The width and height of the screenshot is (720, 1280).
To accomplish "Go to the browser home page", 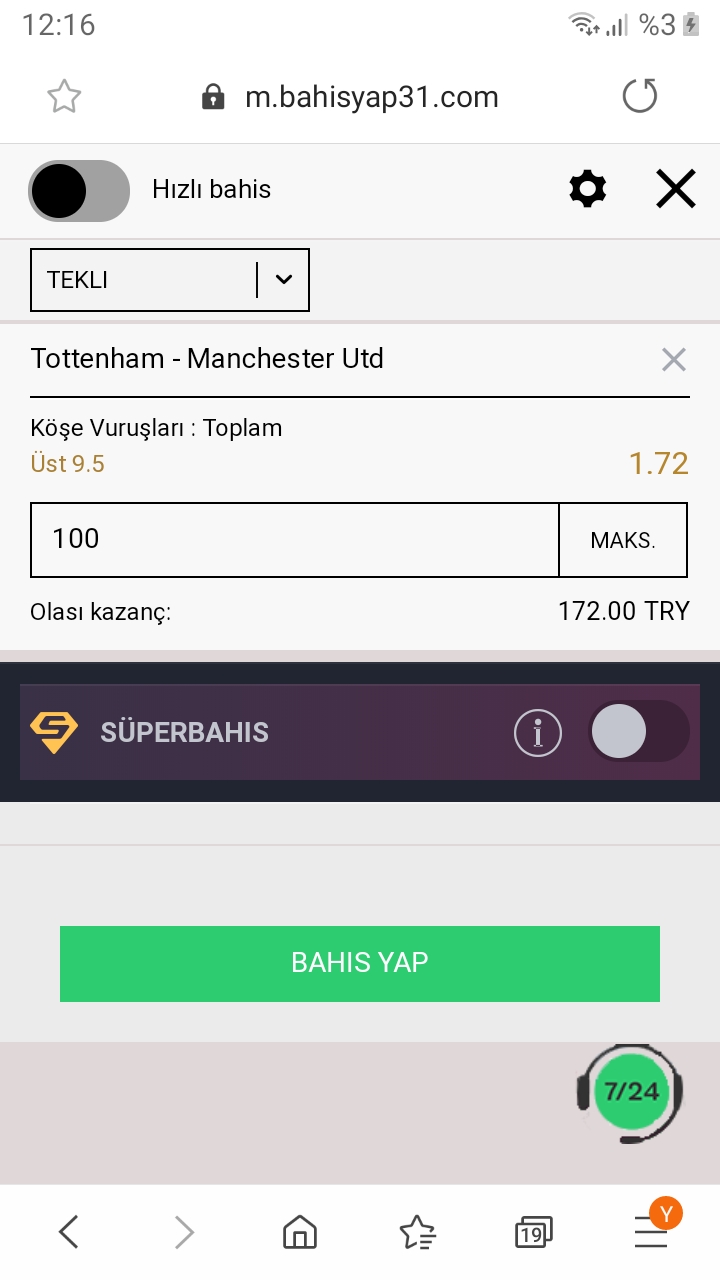I will (x=300, y=1232).
